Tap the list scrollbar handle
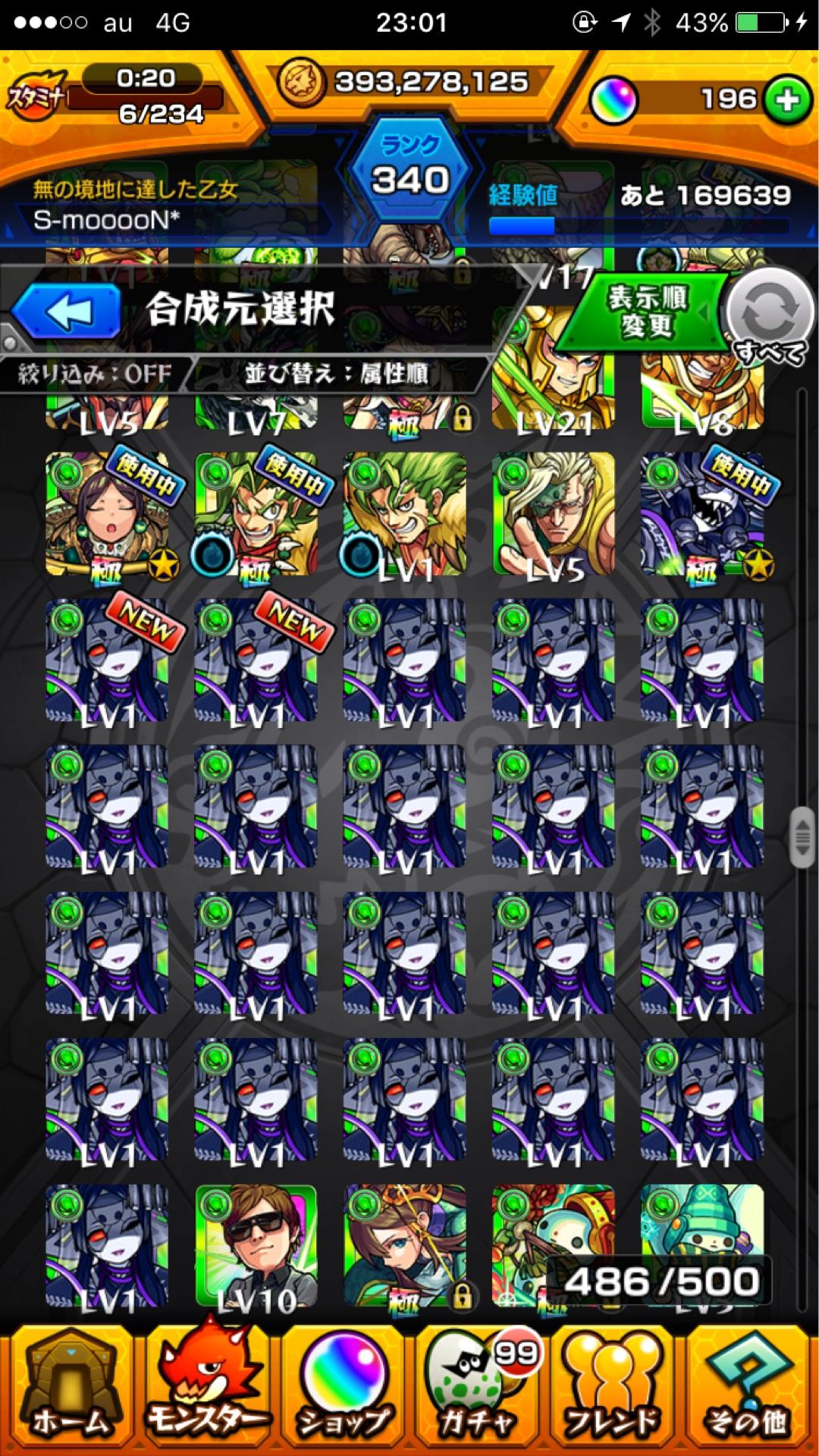Viewport: 819px width, 1456px height. coord(801,837)
